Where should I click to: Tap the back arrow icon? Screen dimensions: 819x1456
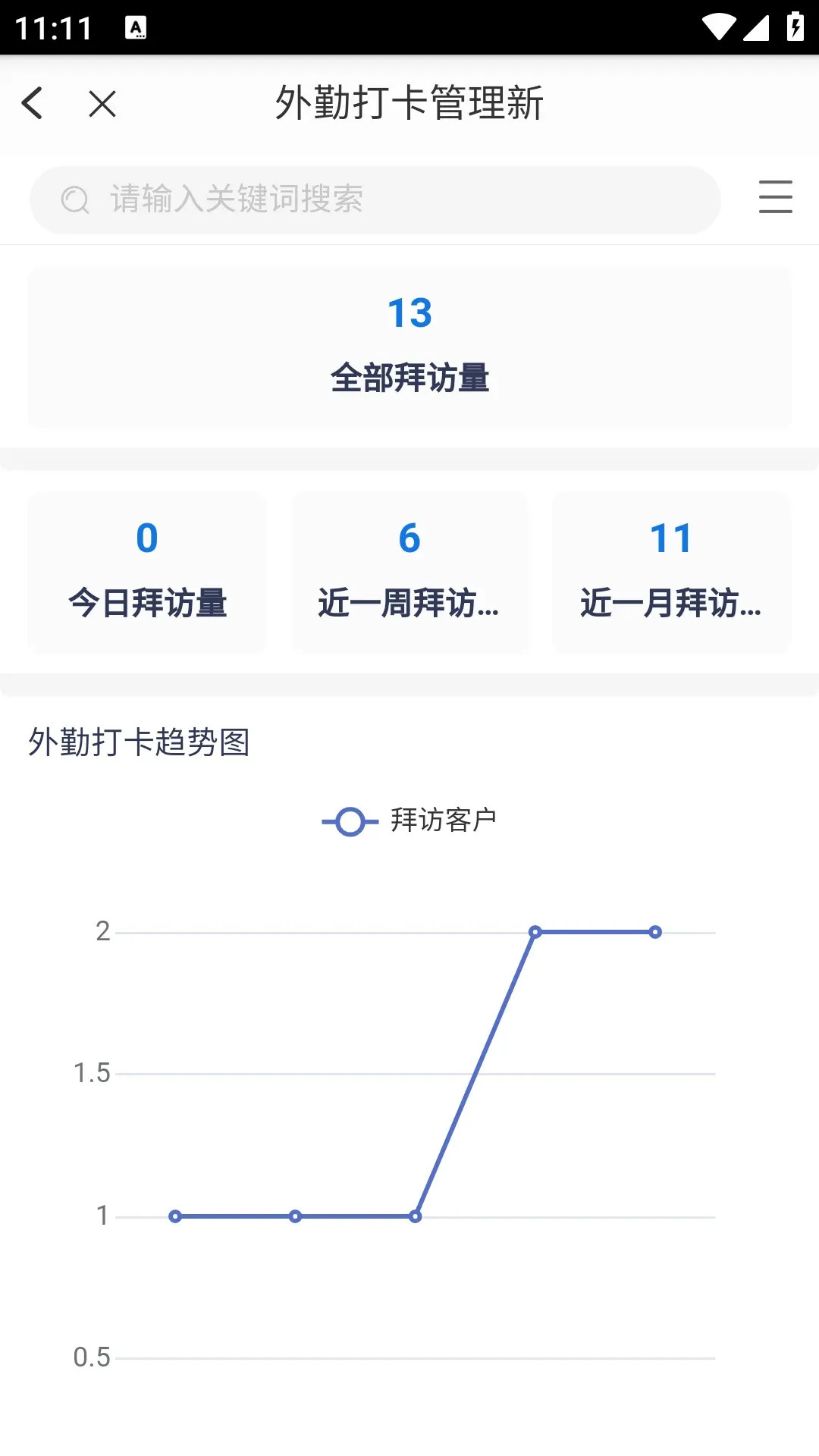[33, 103]
